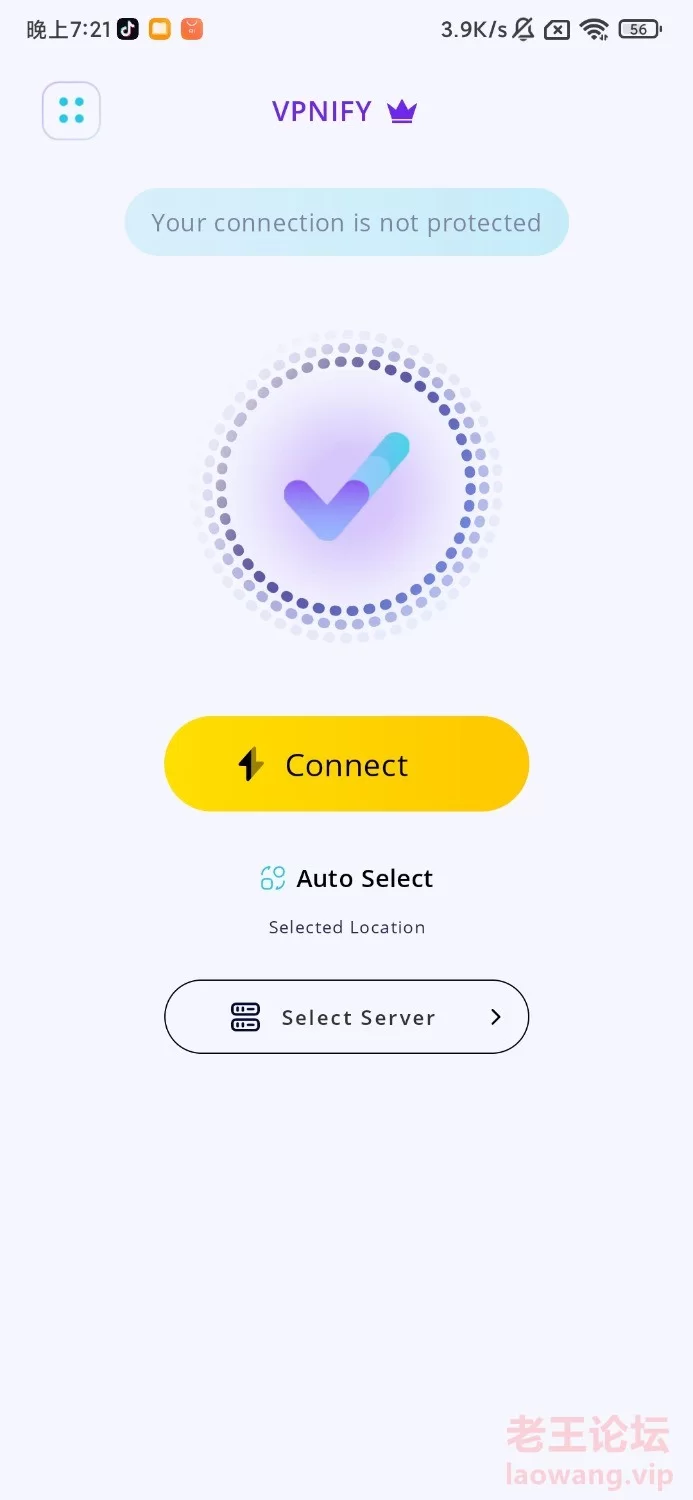
Task: Tap the yellow Connect button
Action: pyautogui.click(x=346, y=764)
